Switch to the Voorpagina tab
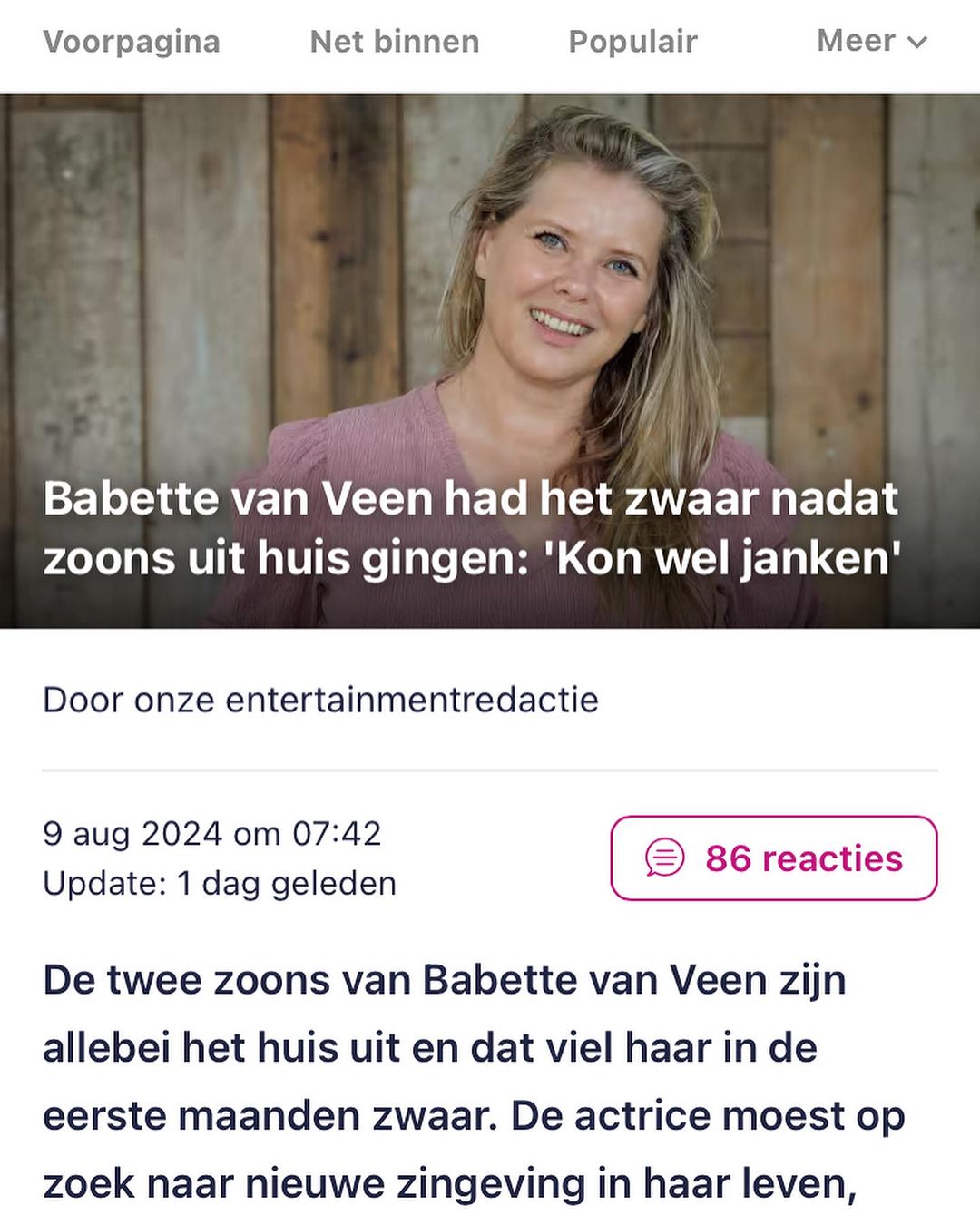The width and height of the screenshot is (980, 1225). pyautogui.click(x=132, y=42)
